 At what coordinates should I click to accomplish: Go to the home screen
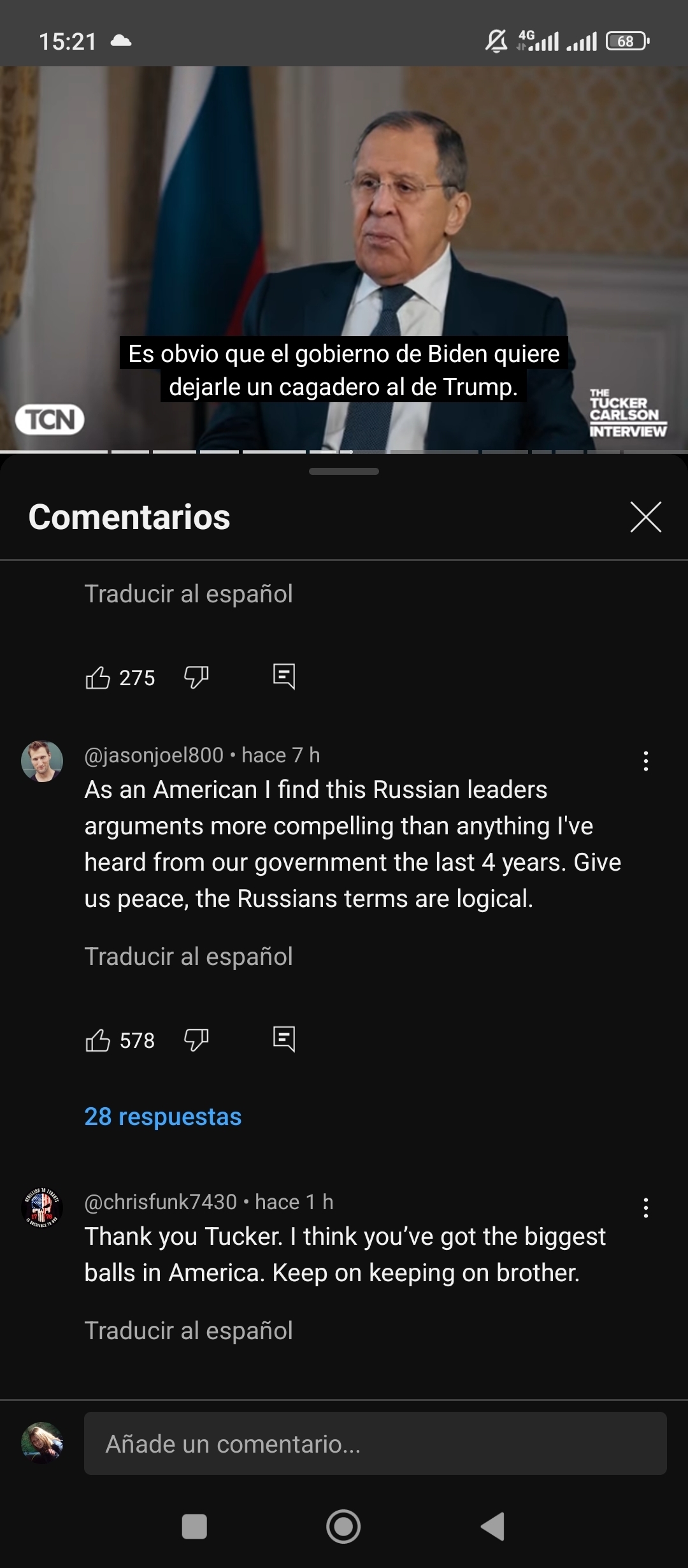[x=343, y=1527]
